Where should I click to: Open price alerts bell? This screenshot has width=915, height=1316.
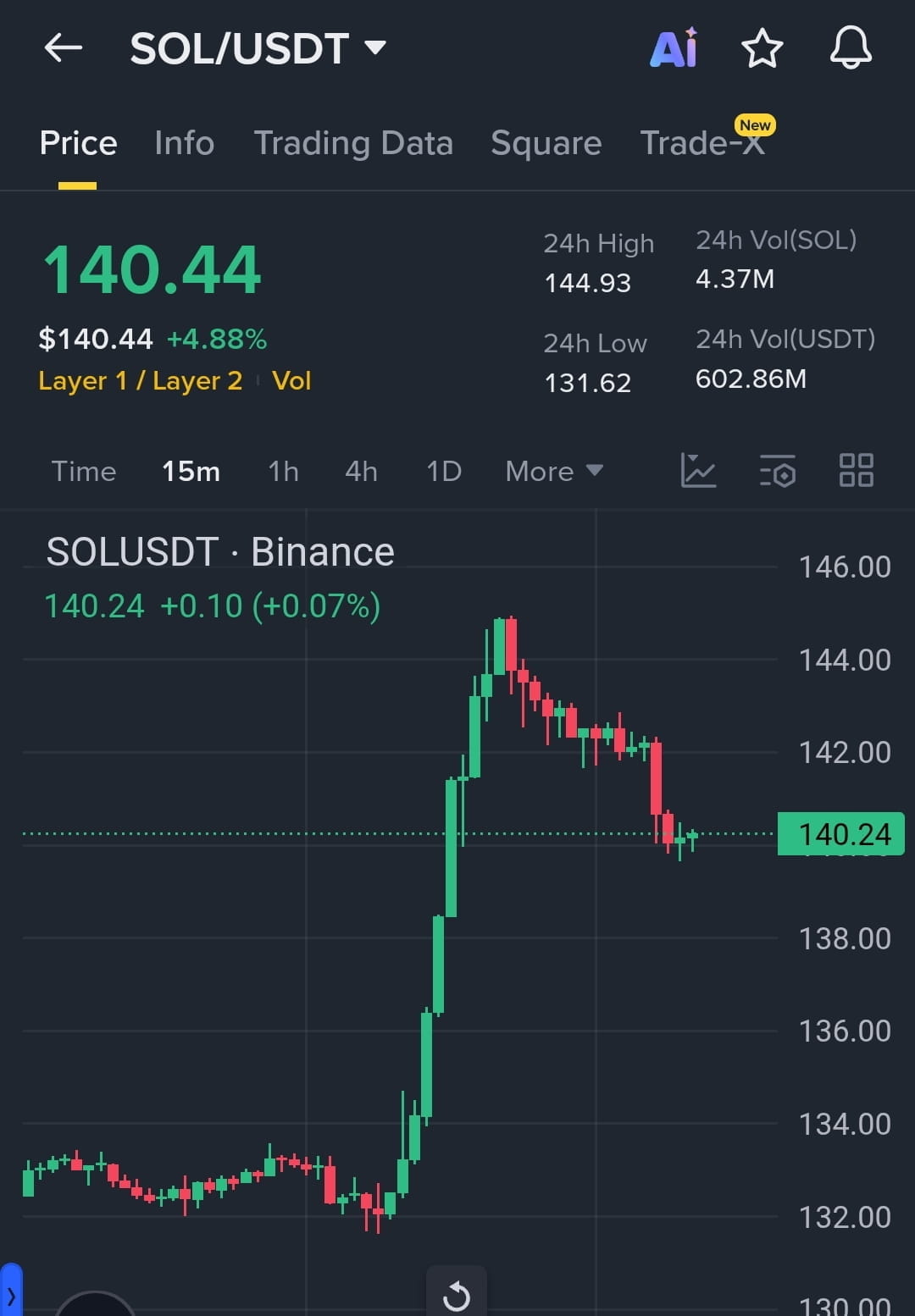(x=851, y=48)
